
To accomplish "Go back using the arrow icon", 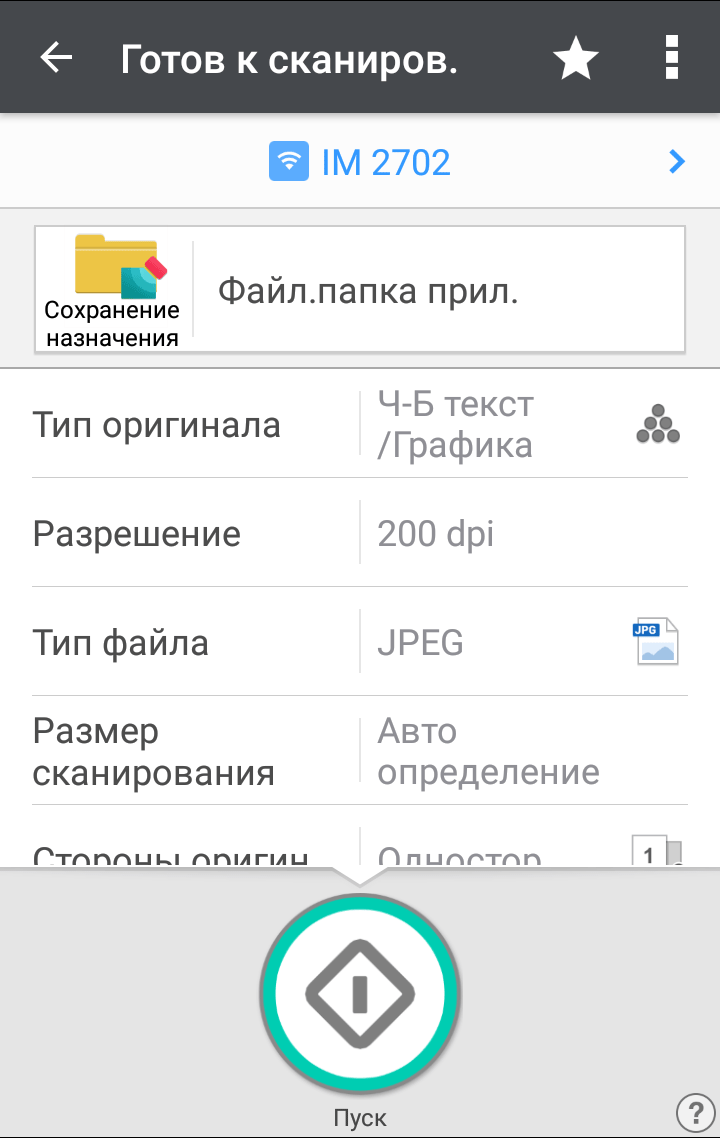I will (56, 59).
